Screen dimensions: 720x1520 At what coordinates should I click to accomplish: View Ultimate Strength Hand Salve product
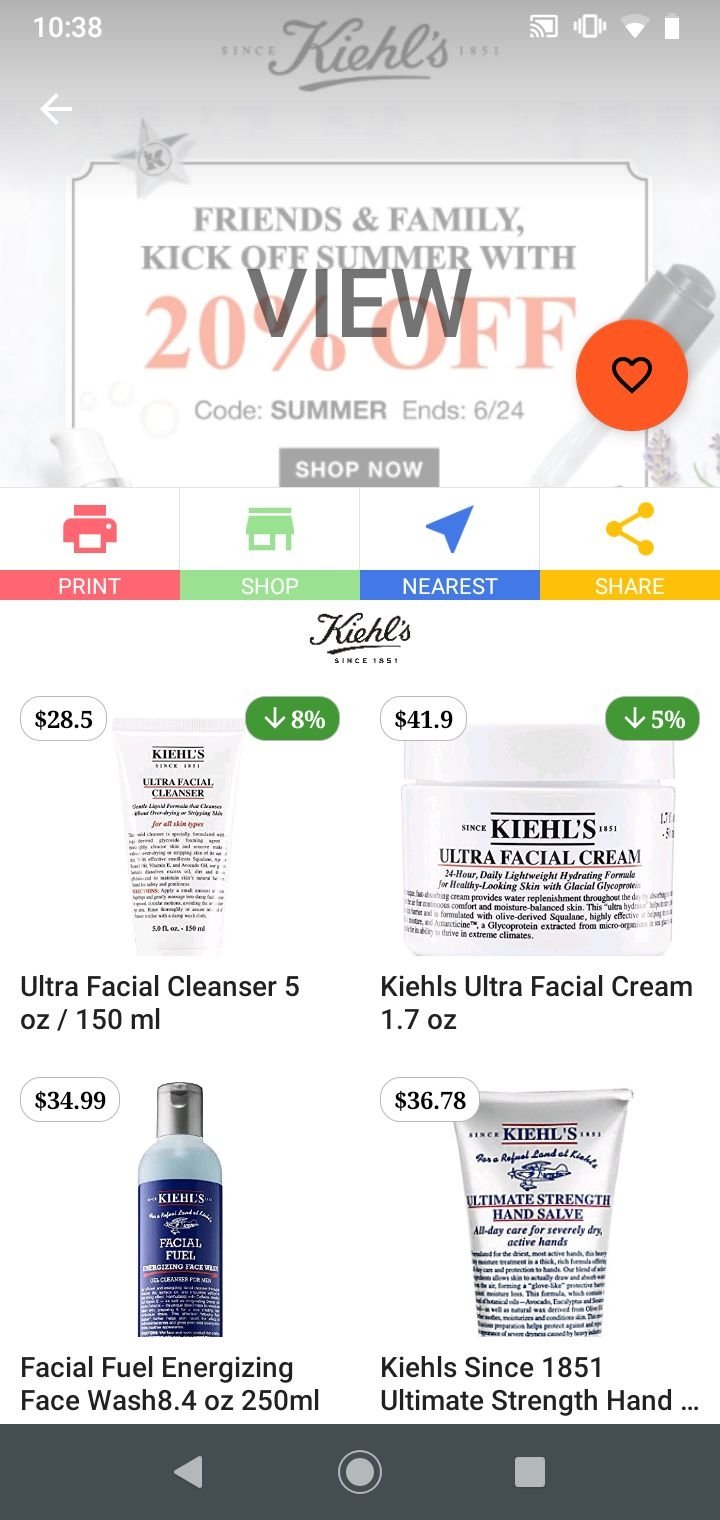click(540, 1247)
